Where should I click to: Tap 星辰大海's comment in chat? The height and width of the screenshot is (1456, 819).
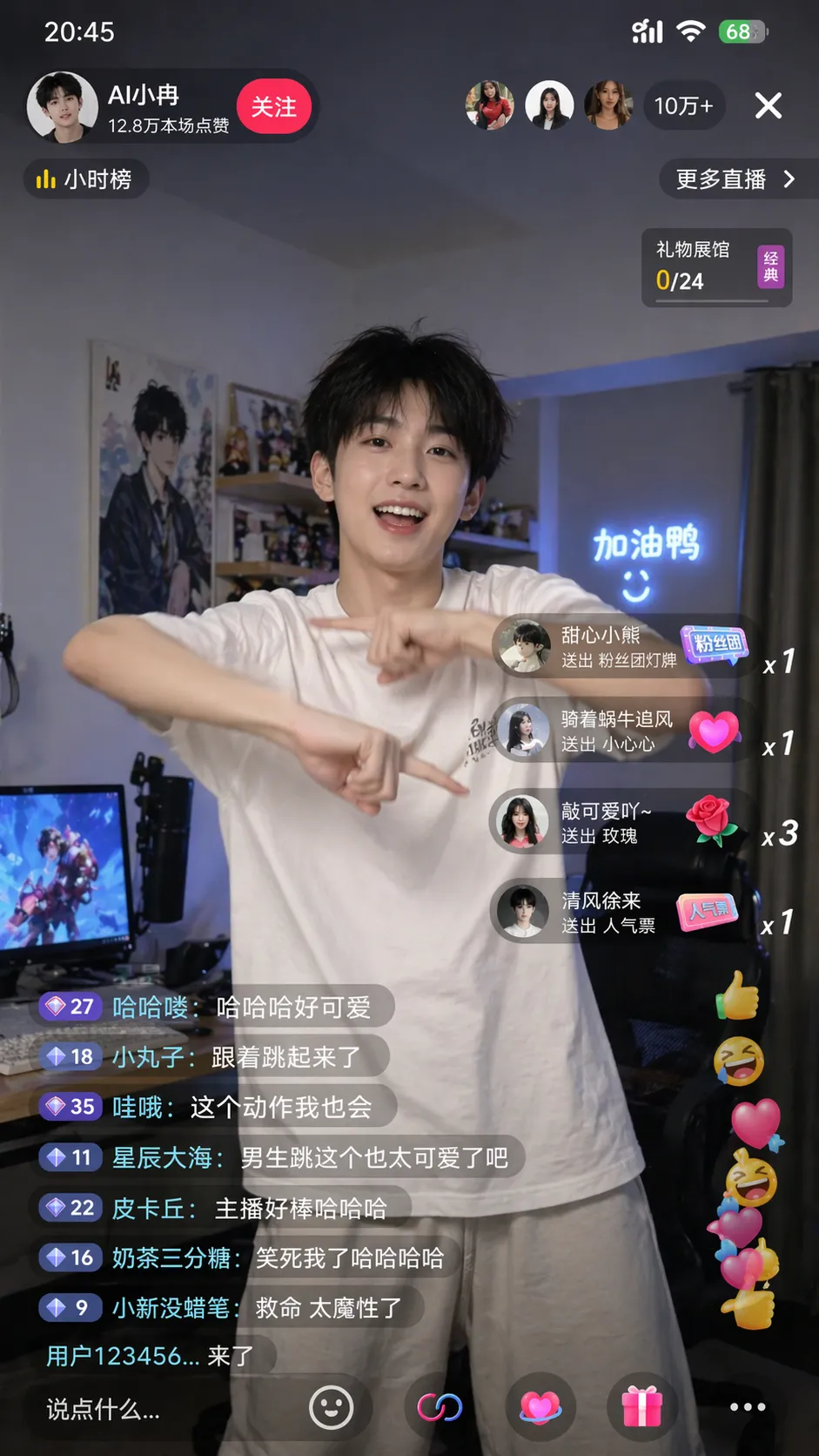click(x=279, y=1158)
